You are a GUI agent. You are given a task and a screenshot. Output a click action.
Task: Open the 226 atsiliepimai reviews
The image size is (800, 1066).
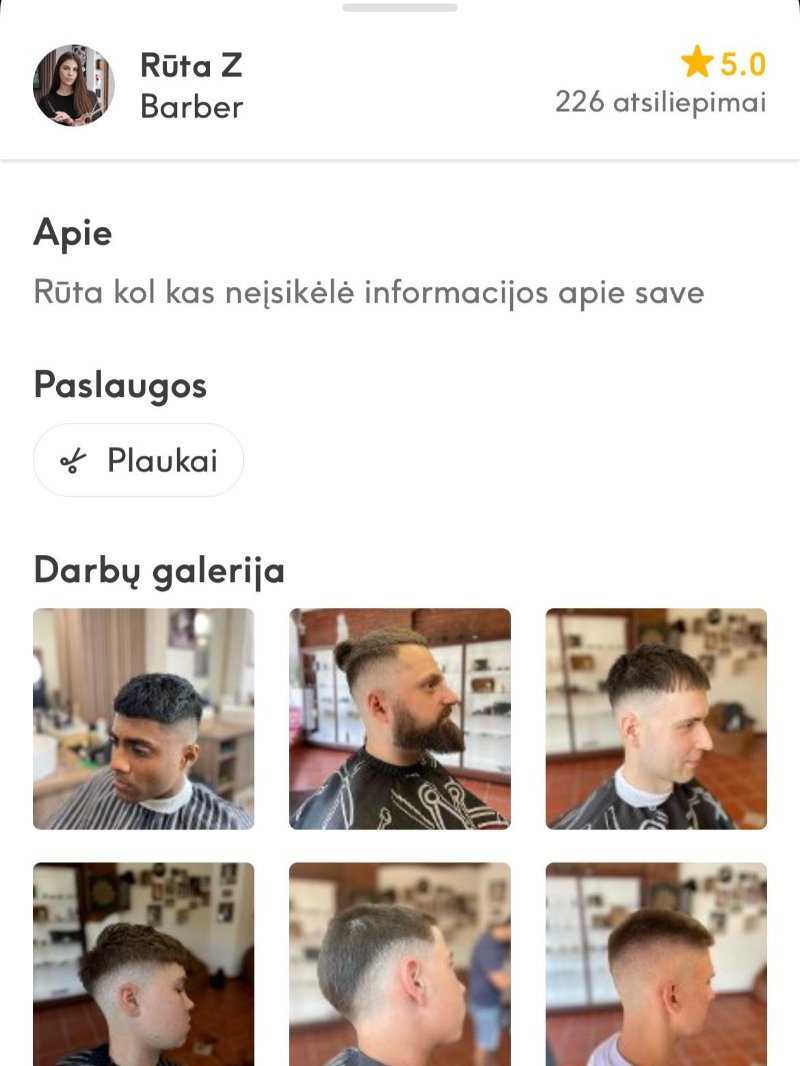coord(660,102)
